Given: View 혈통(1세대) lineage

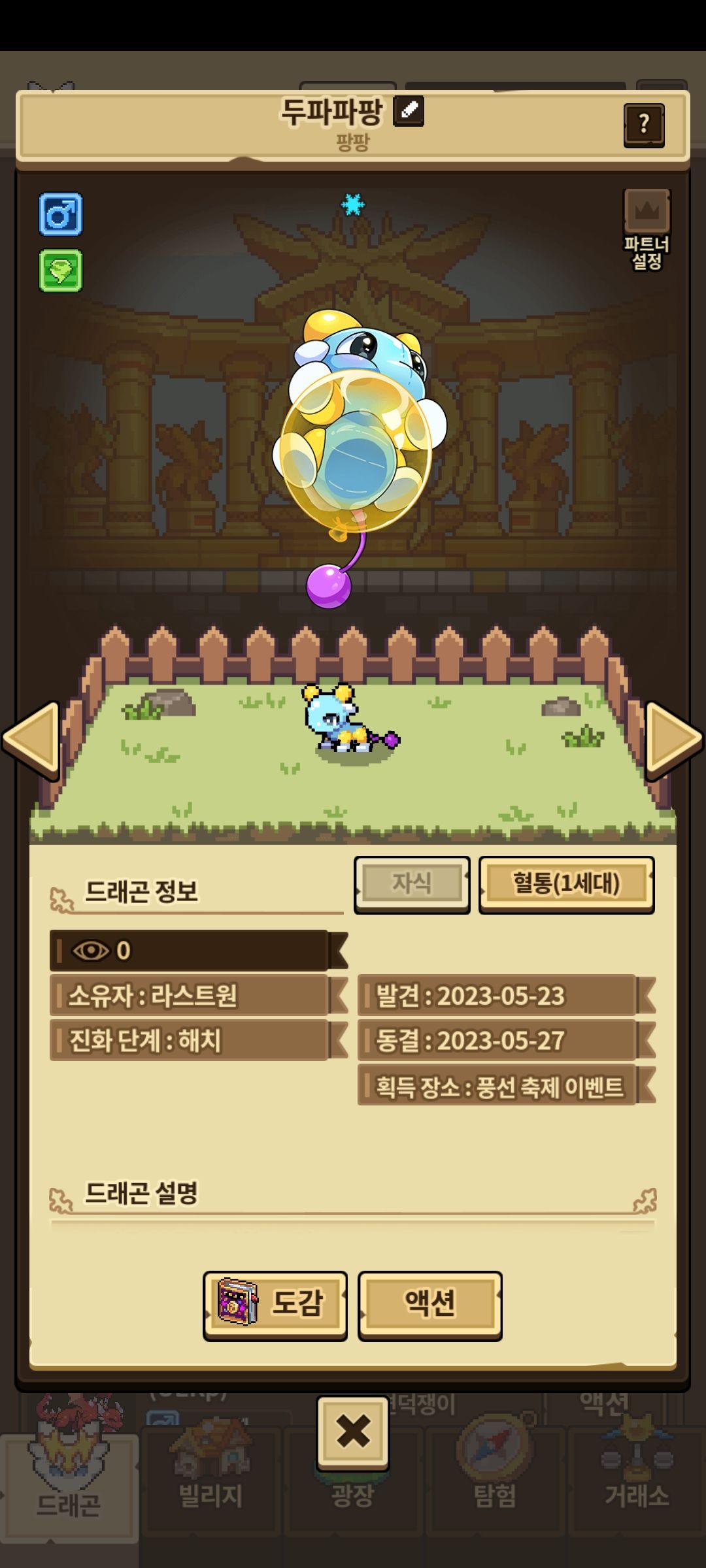Looking at the screenshot, I should (x=566, y=884).
